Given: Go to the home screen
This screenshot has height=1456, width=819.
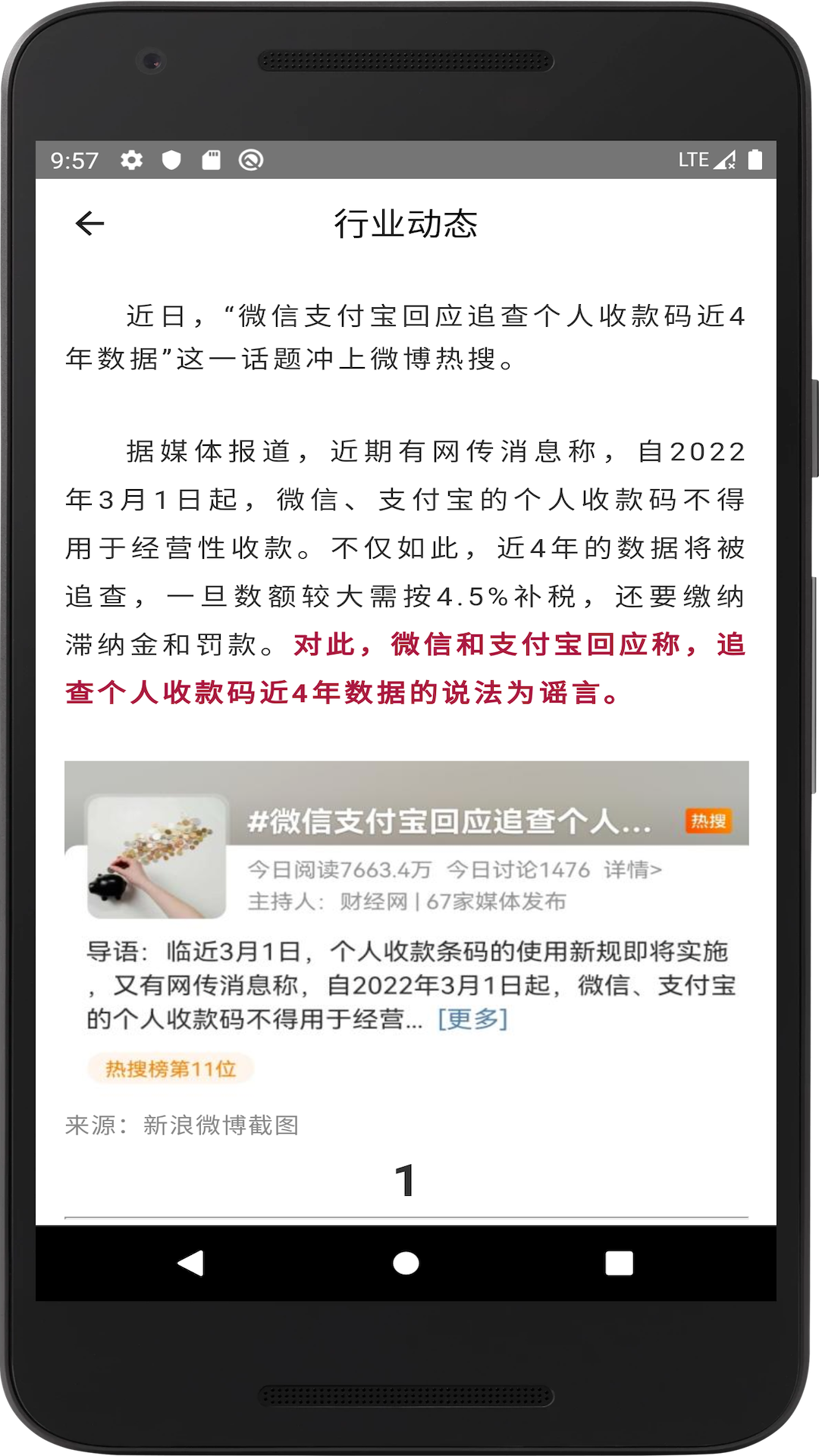Looking at the screenshot, I should click(x=406, y=1263).
